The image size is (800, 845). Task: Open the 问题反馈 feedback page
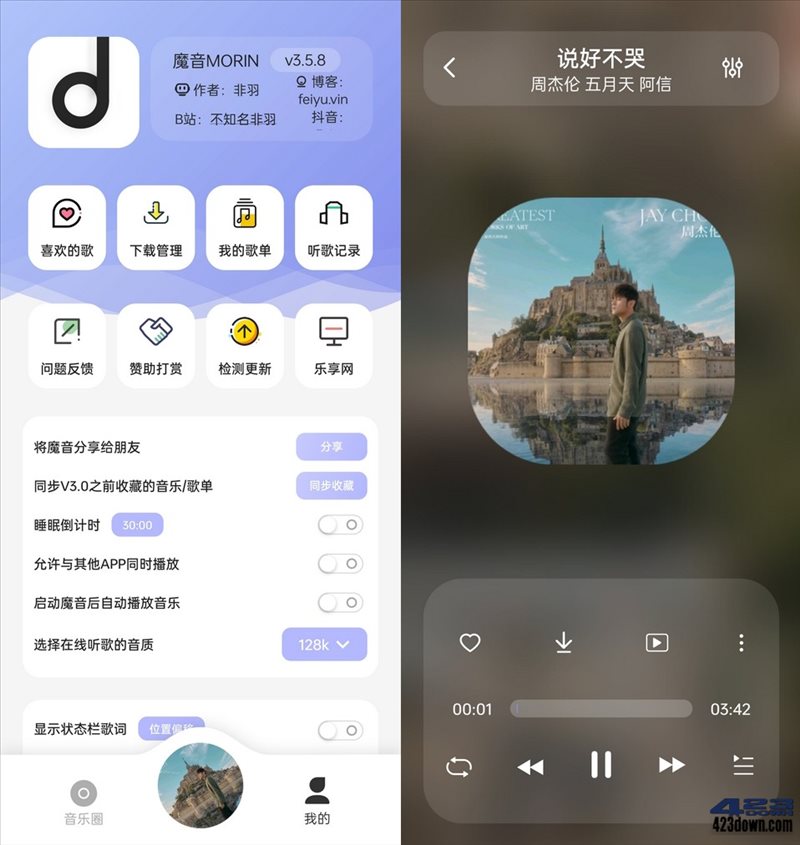pyautogui.click(x=67, y=346)
